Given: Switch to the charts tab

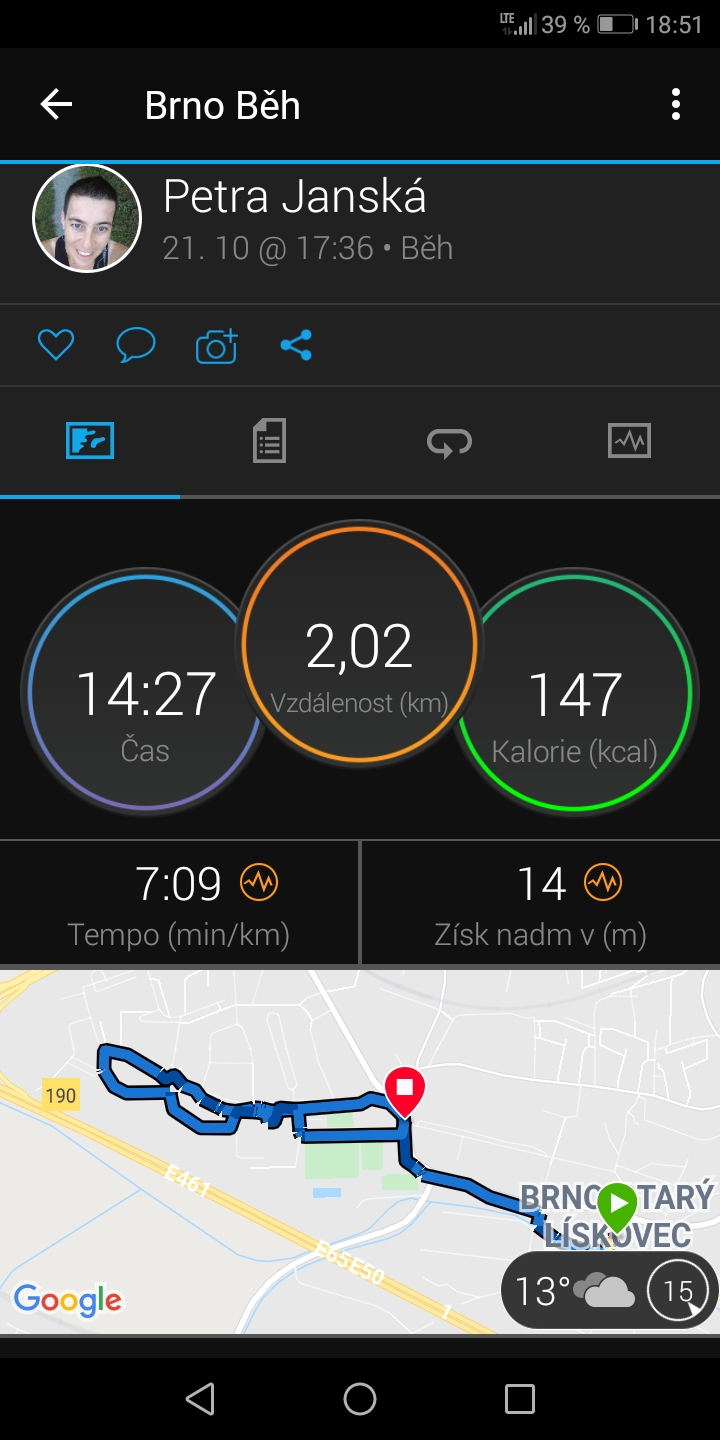Looking at the screenshot, I should pos(629,441).
